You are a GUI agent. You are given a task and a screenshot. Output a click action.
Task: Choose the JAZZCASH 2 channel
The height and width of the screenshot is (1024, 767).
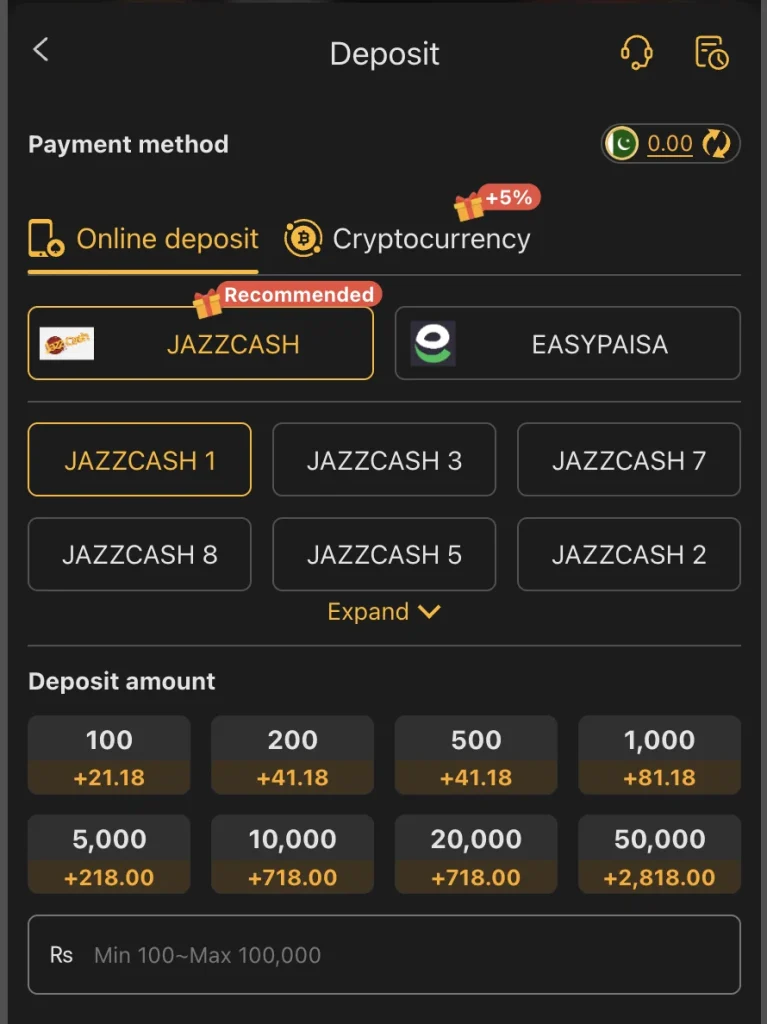pos(628,554)
